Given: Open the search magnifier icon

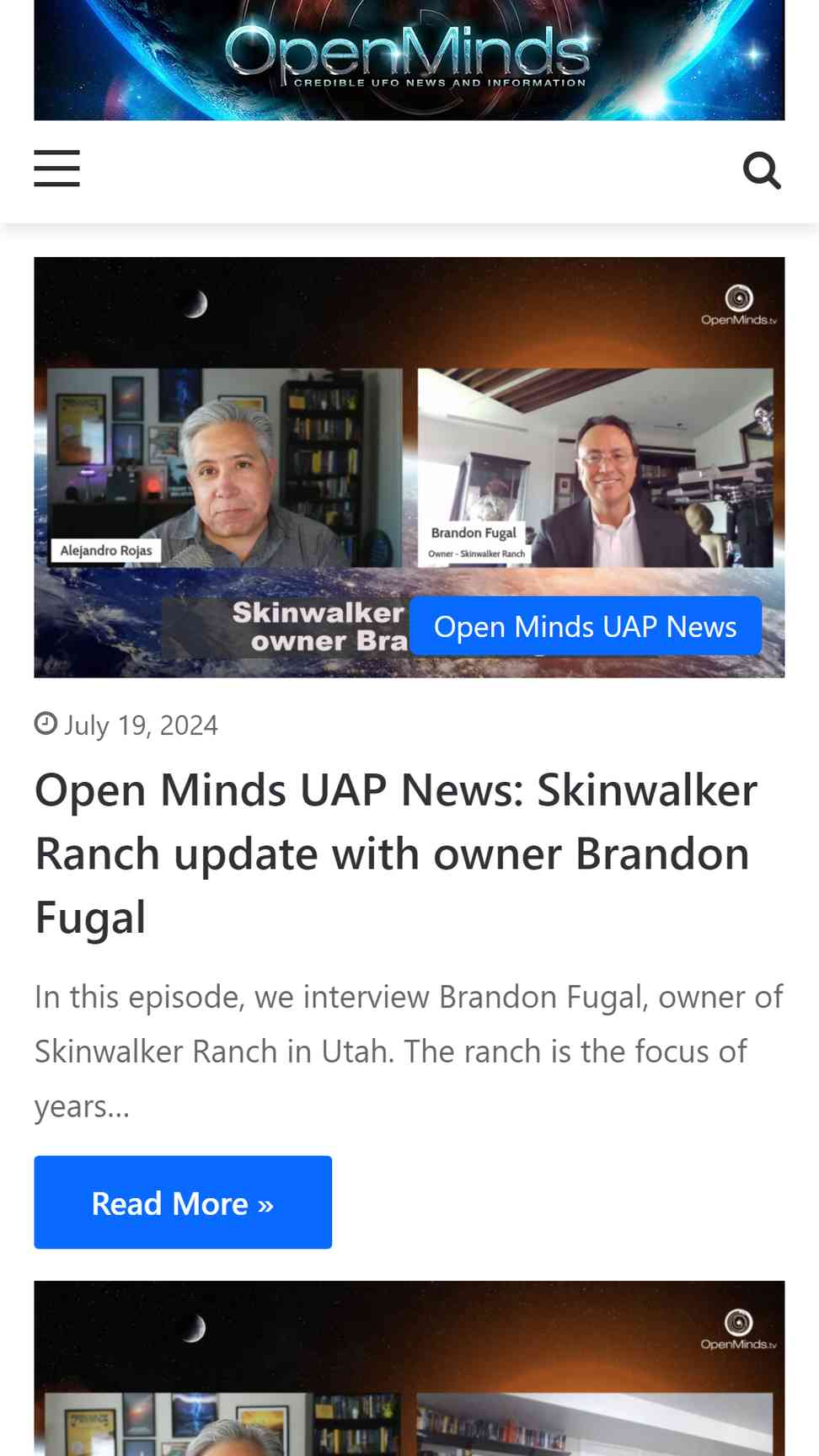Looking at the screenshot, I should click(762, 170).
